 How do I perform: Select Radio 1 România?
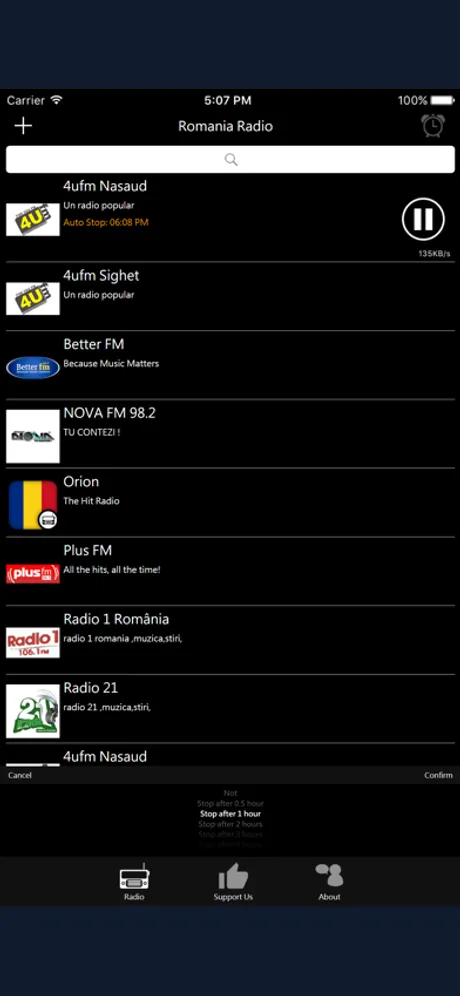230,640
